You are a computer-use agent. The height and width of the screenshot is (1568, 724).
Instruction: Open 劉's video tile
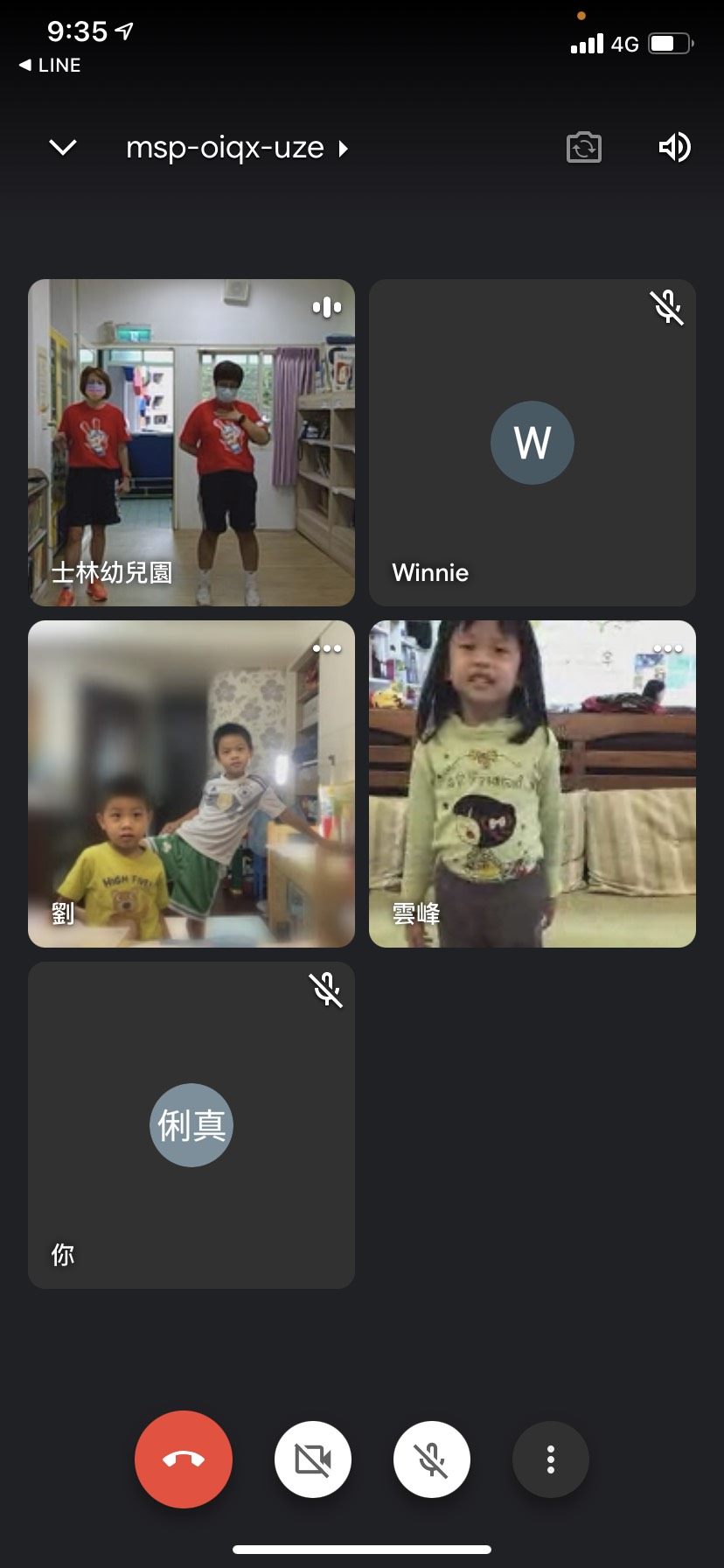click(191, 784)
